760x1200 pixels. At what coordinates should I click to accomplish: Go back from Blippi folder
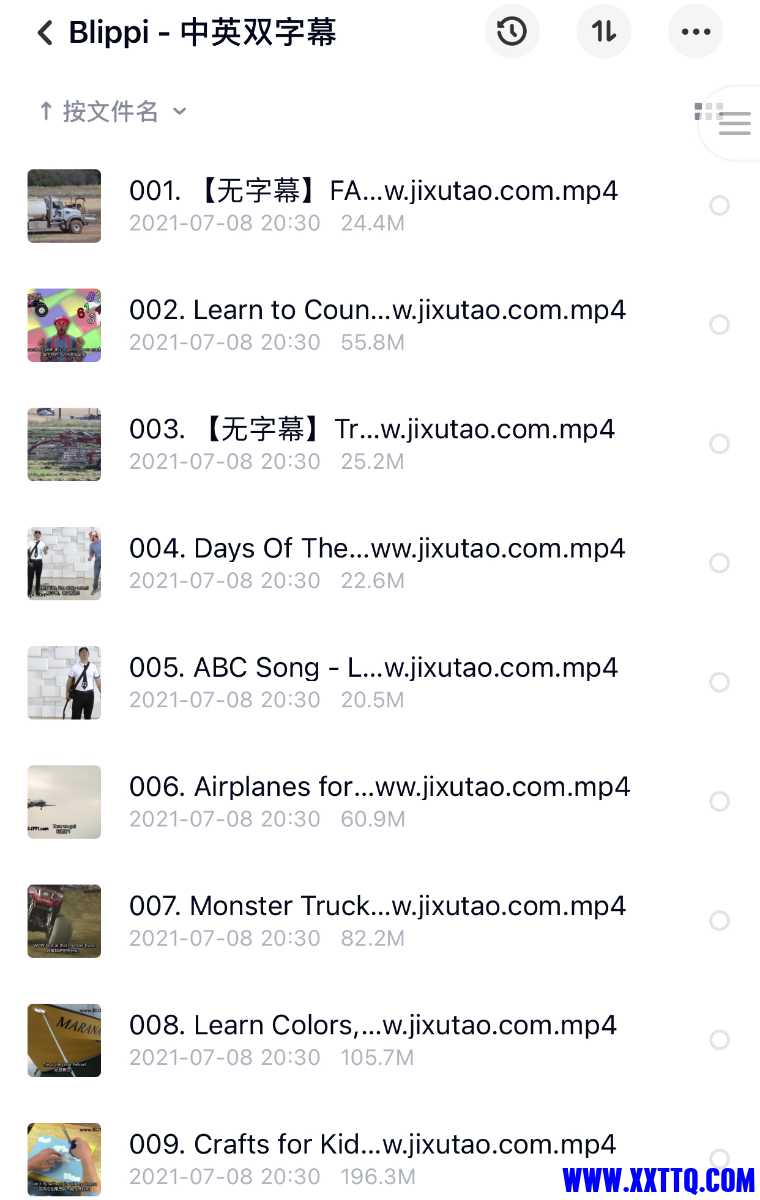click(x=44, y=33)
